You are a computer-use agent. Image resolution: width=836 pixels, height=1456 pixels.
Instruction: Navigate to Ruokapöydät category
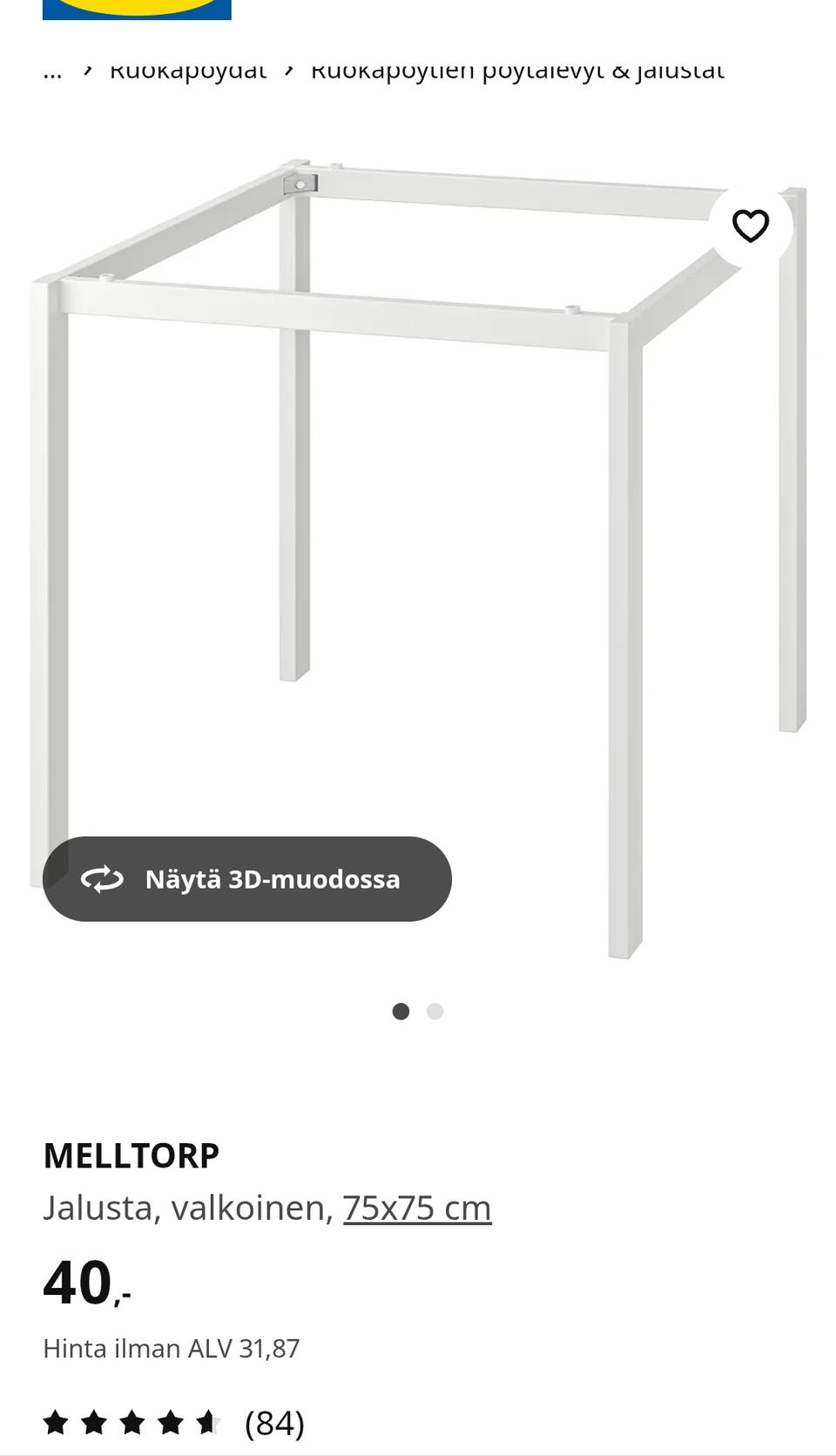[187, 70]
